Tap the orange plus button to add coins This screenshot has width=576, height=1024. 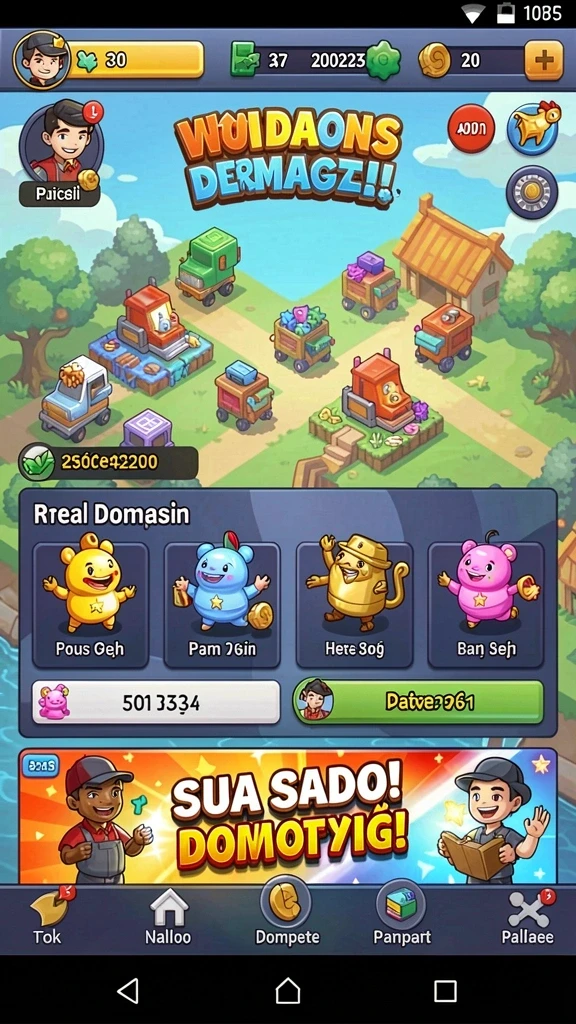click(x=543, y=60)
